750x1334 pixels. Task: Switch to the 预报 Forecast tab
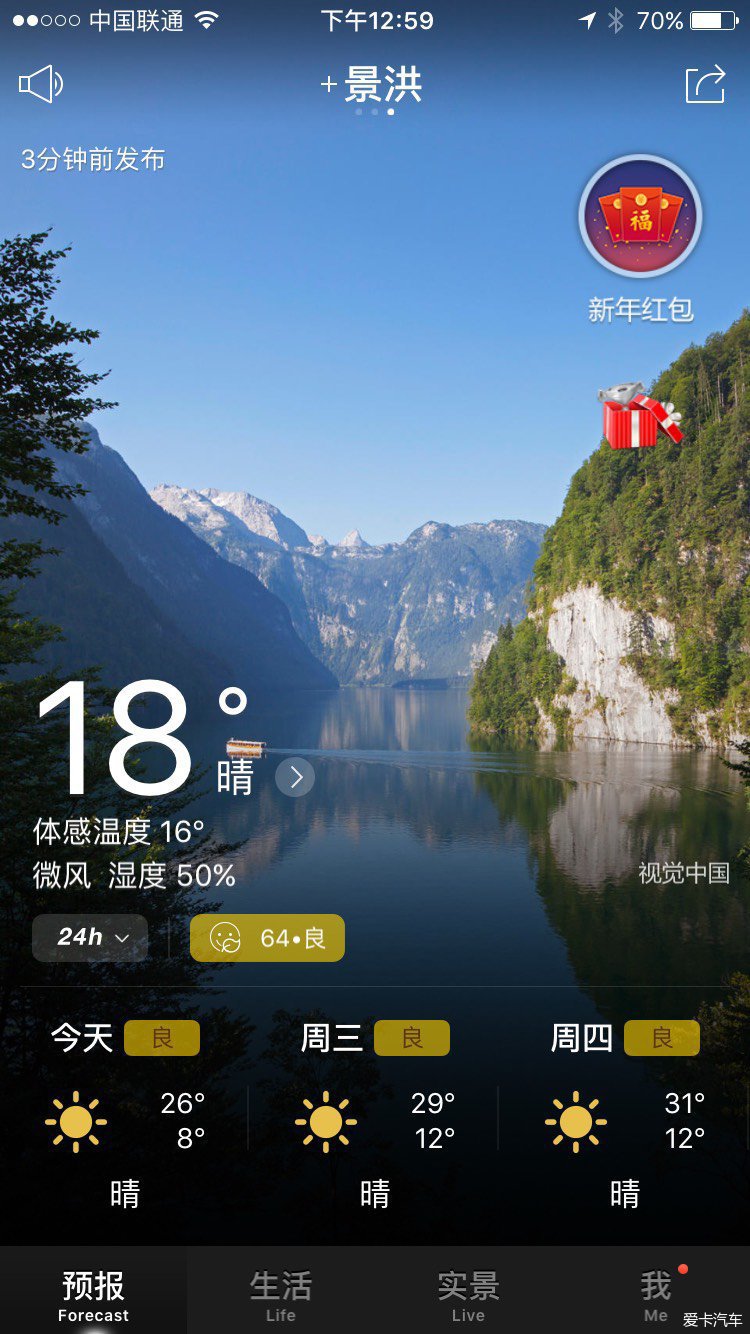(93, 1294)
